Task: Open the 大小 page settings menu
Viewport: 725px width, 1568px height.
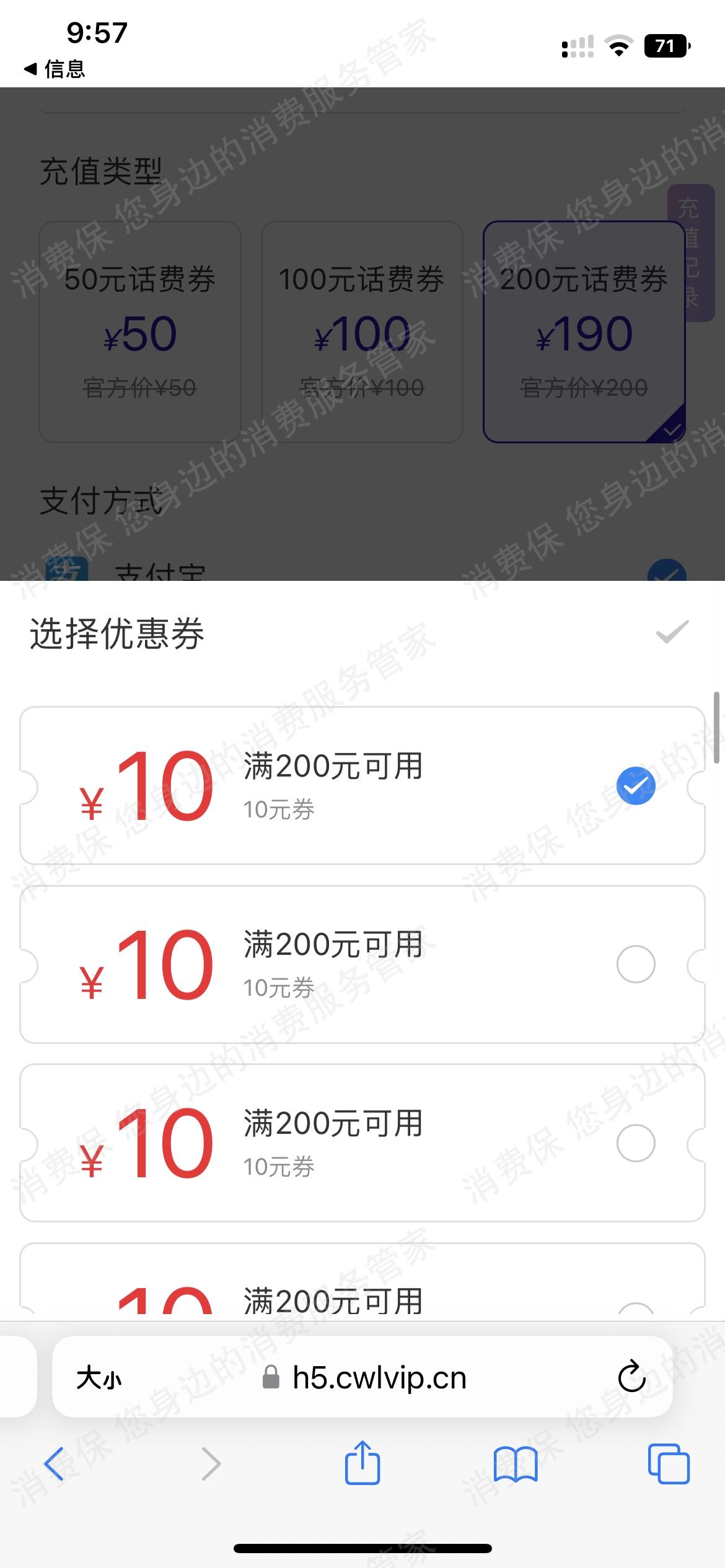Action: click(99, 1378)
